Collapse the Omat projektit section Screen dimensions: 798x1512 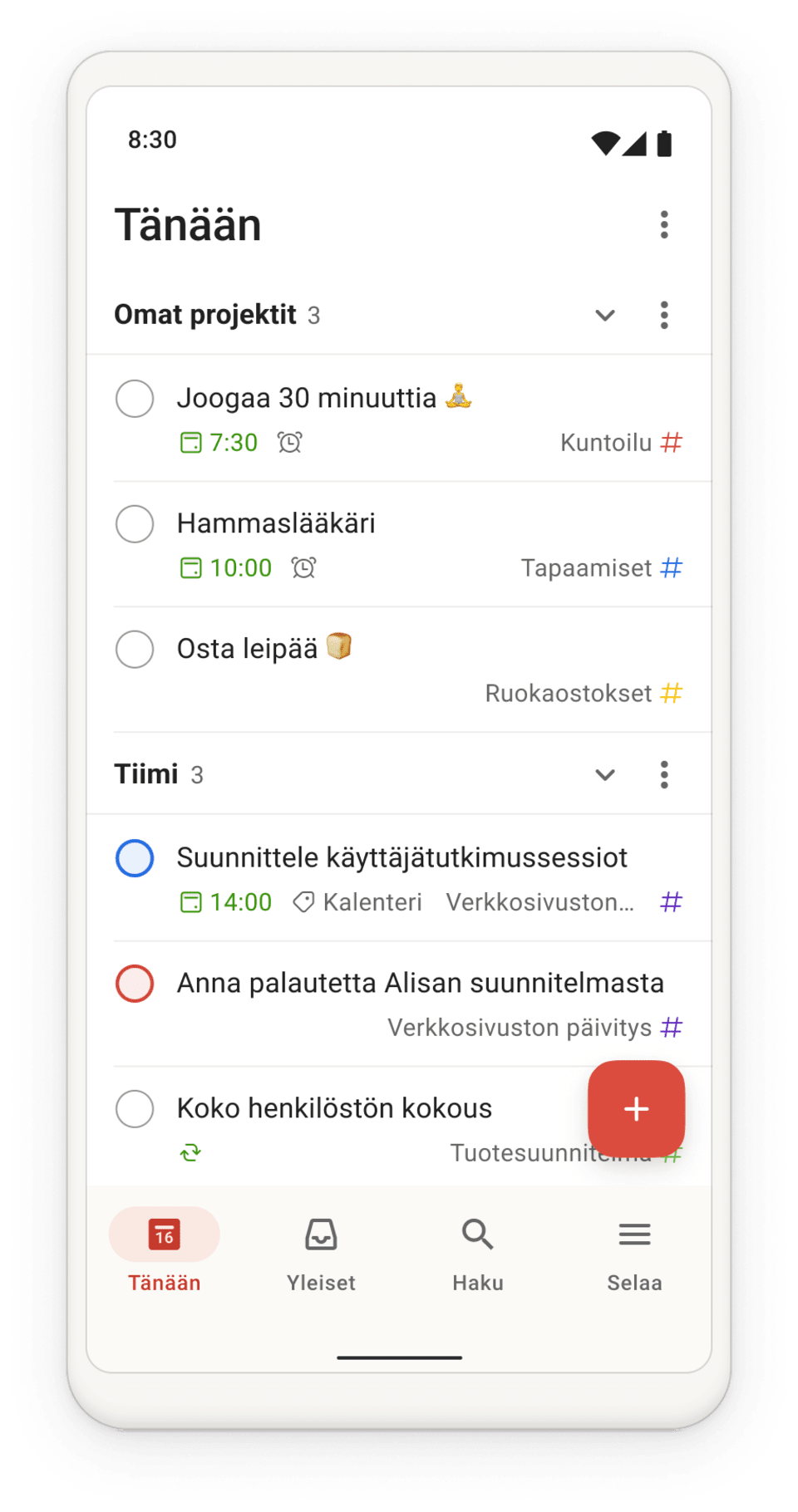coord(605,315)
